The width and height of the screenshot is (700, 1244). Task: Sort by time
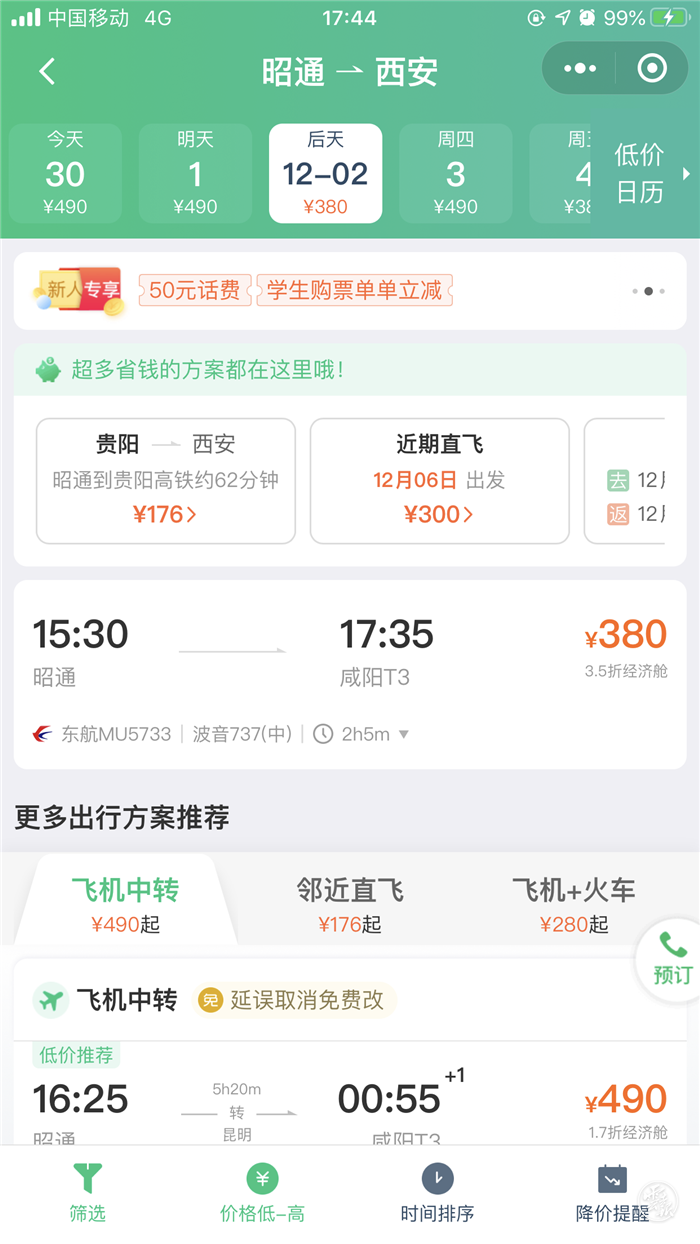pyautogui.click(x=437, y=1193)
